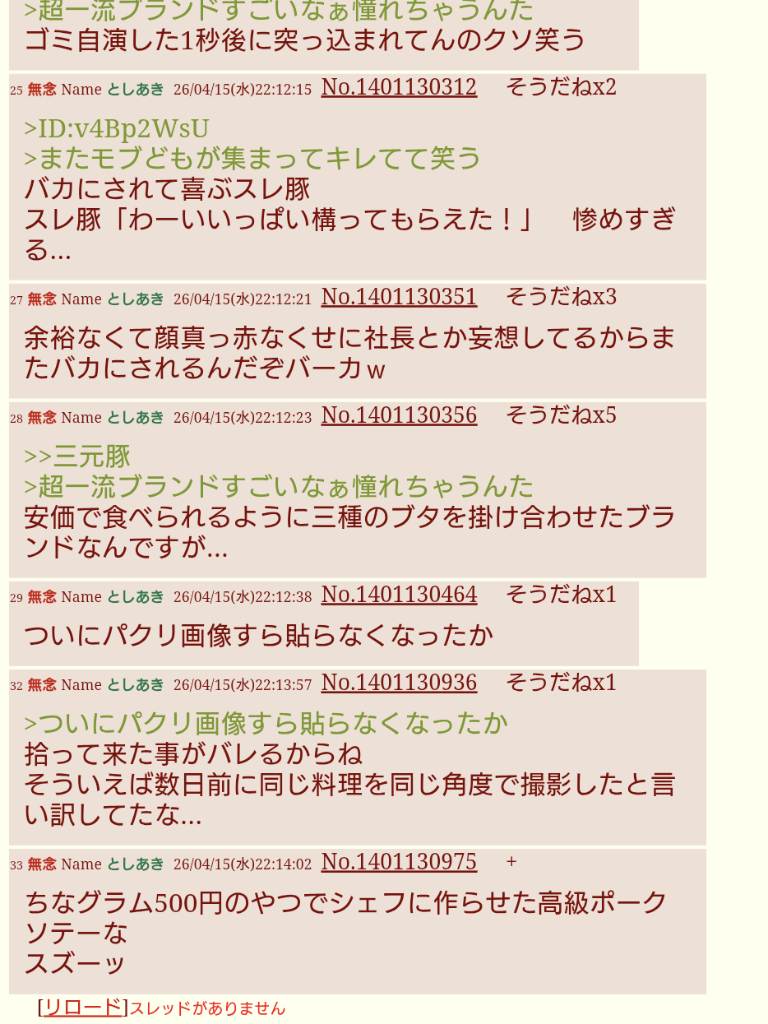Open post No.1401130312 link
Image resolution: width=768 pixels, height=1024 pixels.
click(x=398, y=87)
